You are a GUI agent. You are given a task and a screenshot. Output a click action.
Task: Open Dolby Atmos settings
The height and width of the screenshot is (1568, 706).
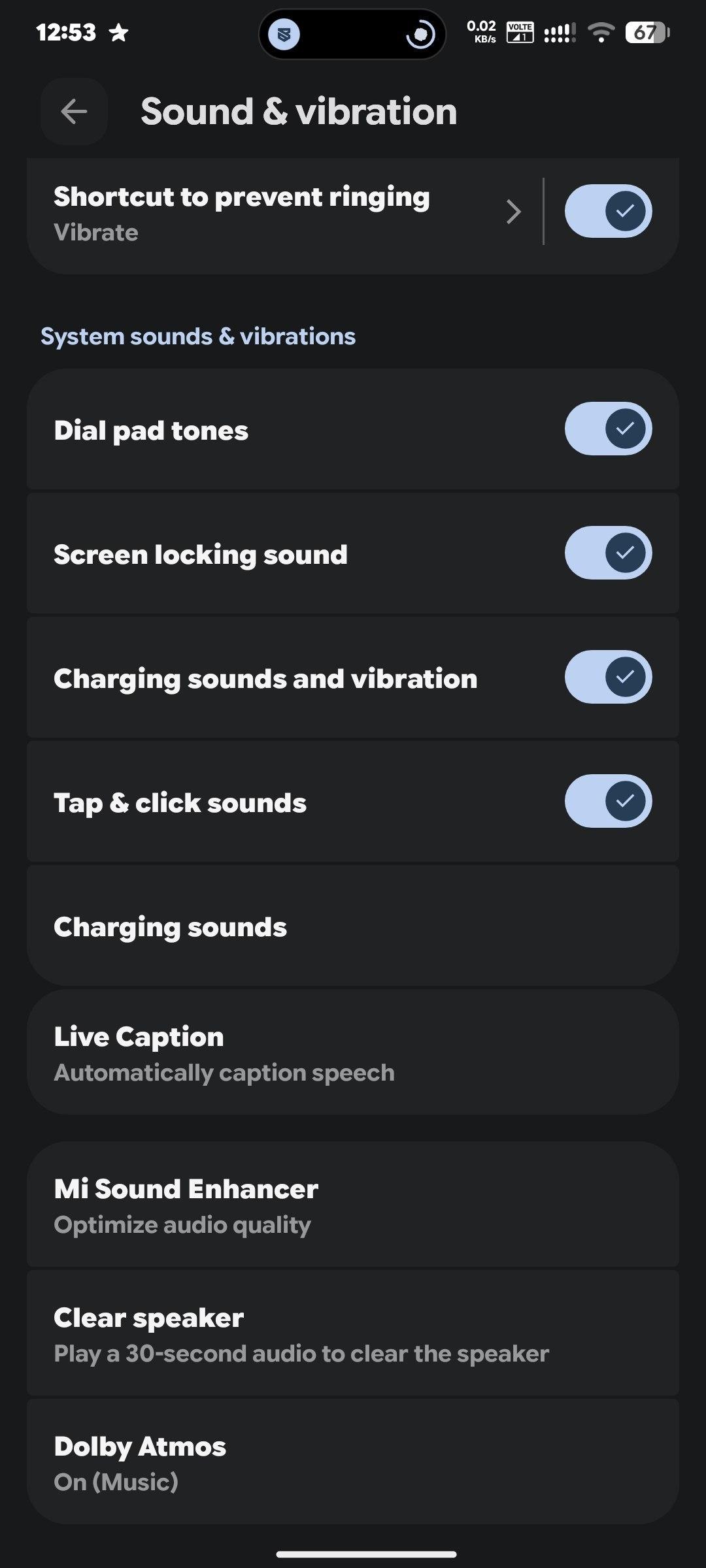(353, 1462)
